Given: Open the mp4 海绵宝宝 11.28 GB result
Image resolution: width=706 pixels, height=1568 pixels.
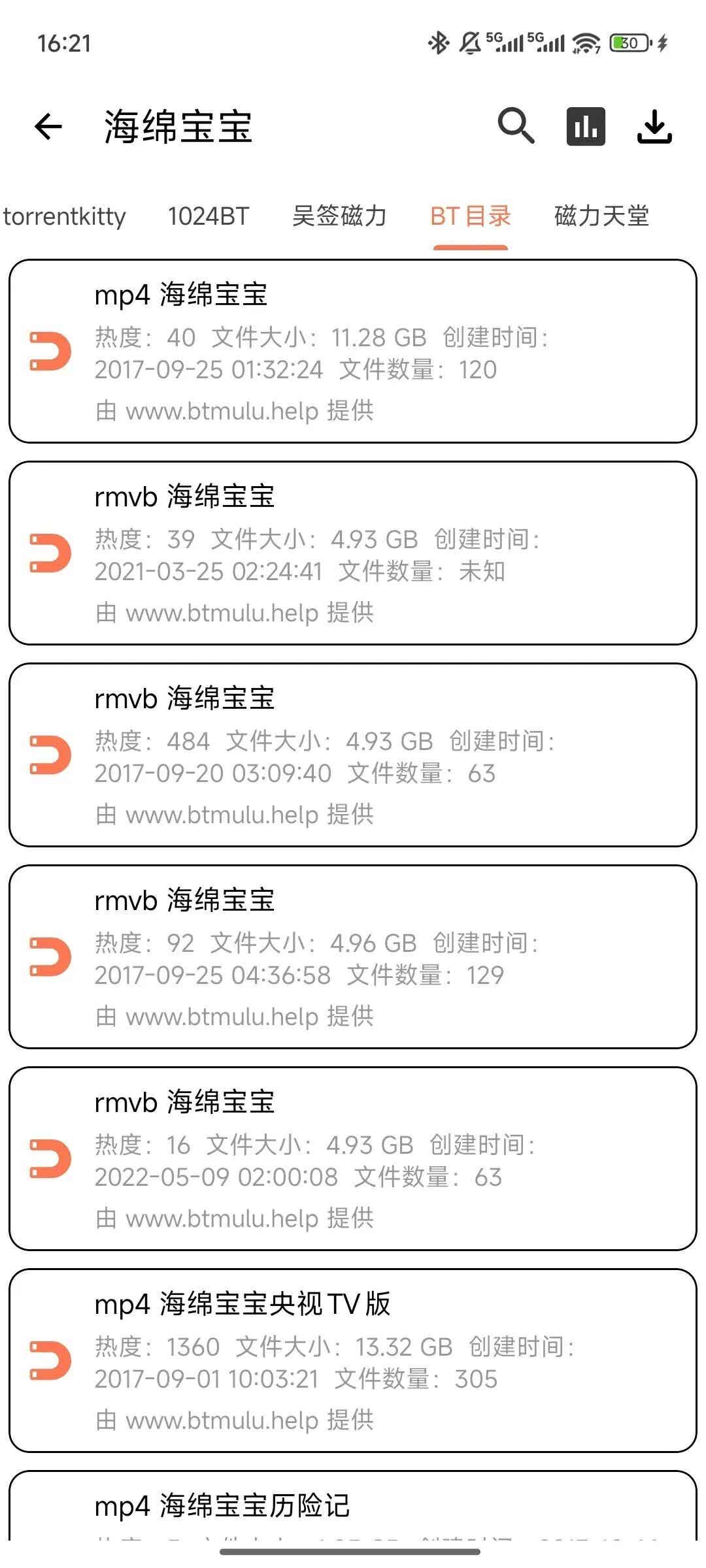Looking at the screenshot, I should (x=353, y=351).
